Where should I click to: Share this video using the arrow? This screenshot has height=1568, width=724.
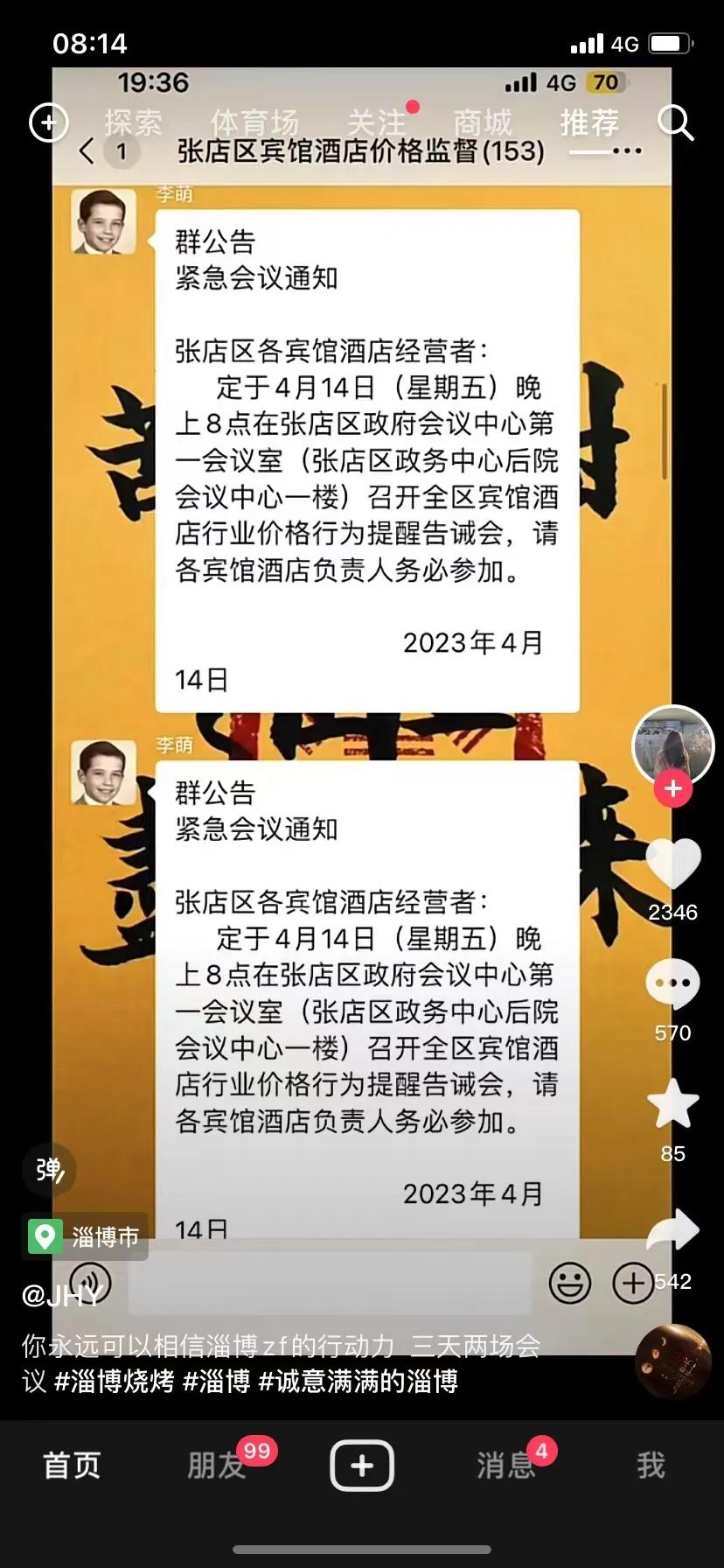click(x=672, y=1229)
